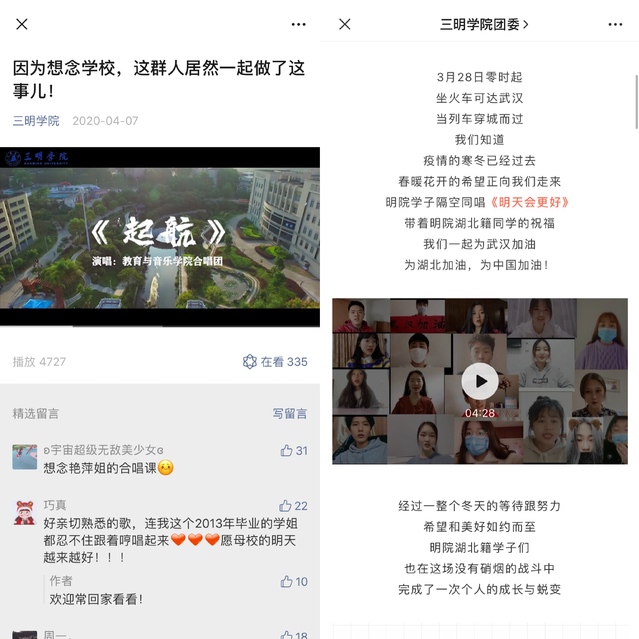Image resolution: width=639 pixels, height=639 pixels.
Task: Open the 三明学院团委 account header
Action: tap(484, 24)
